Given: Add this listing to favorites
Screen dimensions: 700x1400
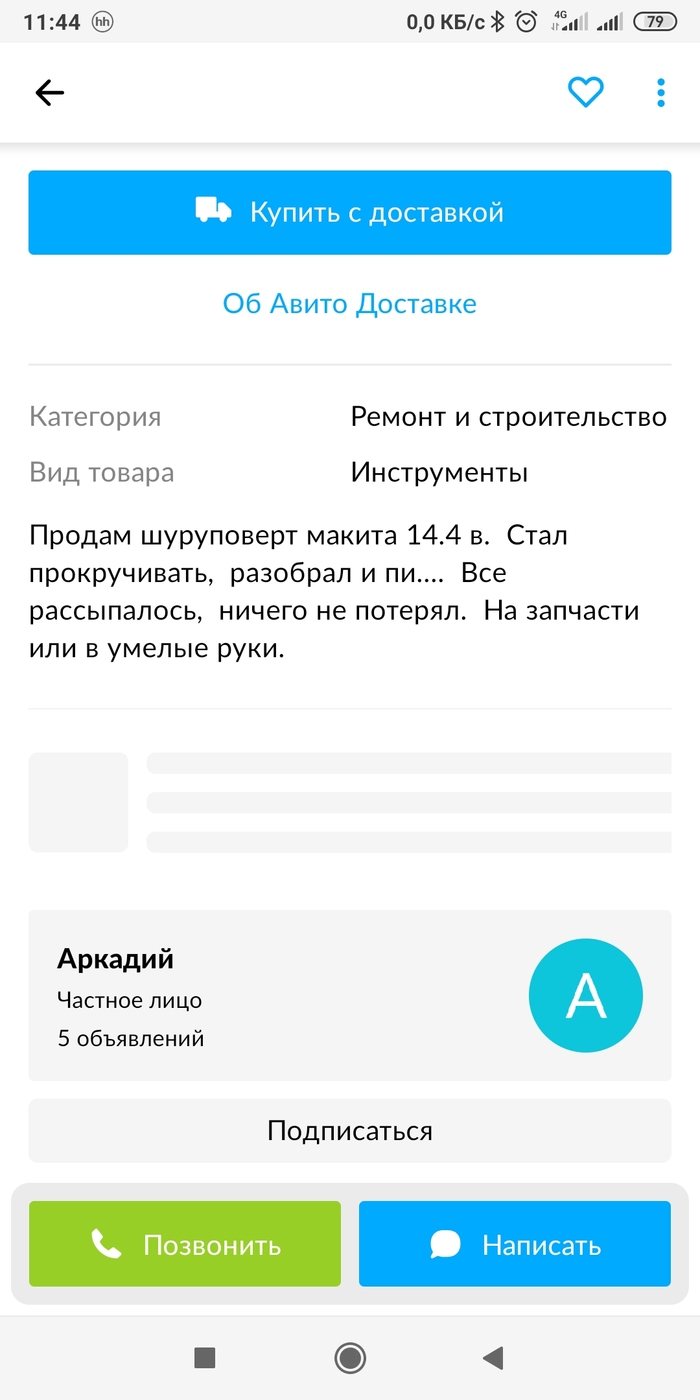Looking at the screenshot, I should click(585, 93).
